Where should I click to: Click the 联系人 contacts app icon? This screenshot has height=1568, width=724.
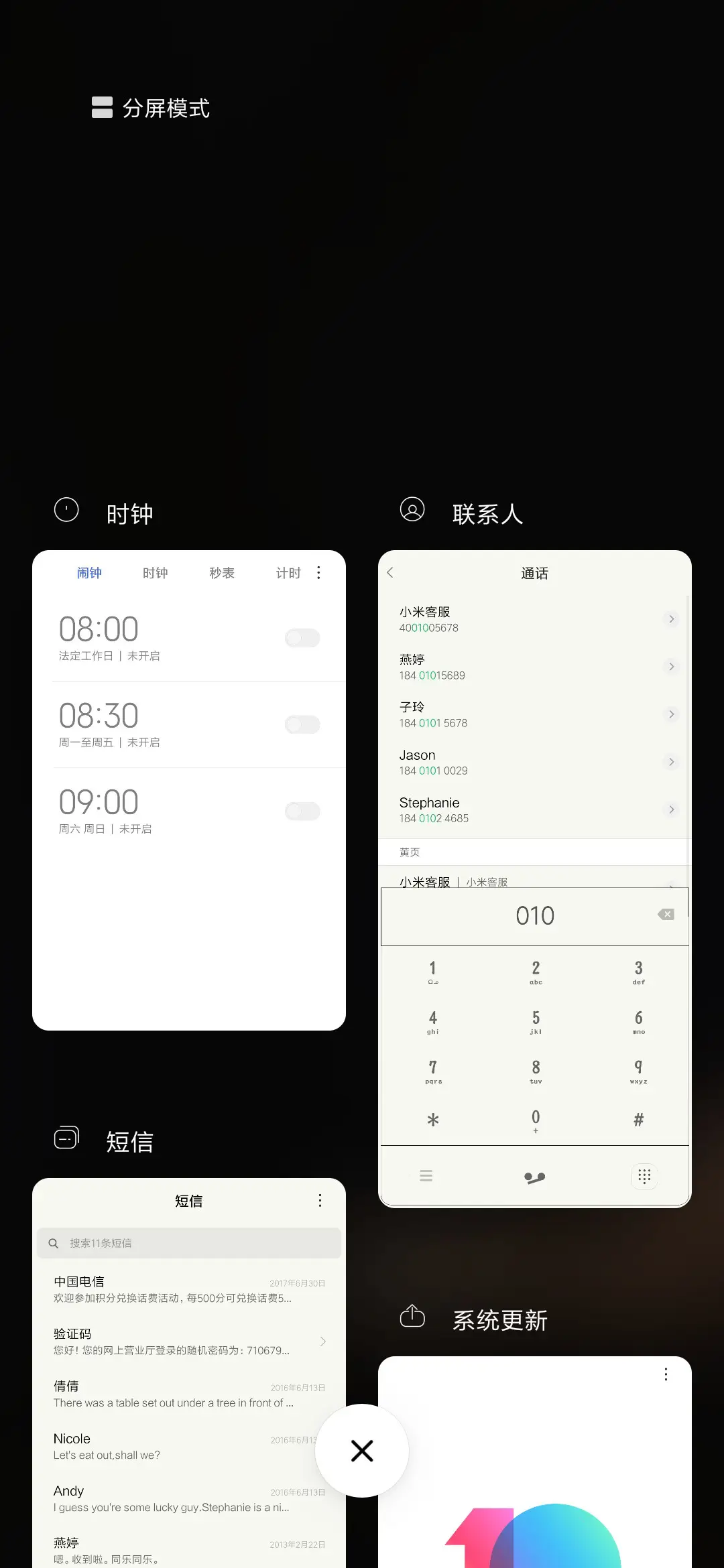(x=412, y=510)
